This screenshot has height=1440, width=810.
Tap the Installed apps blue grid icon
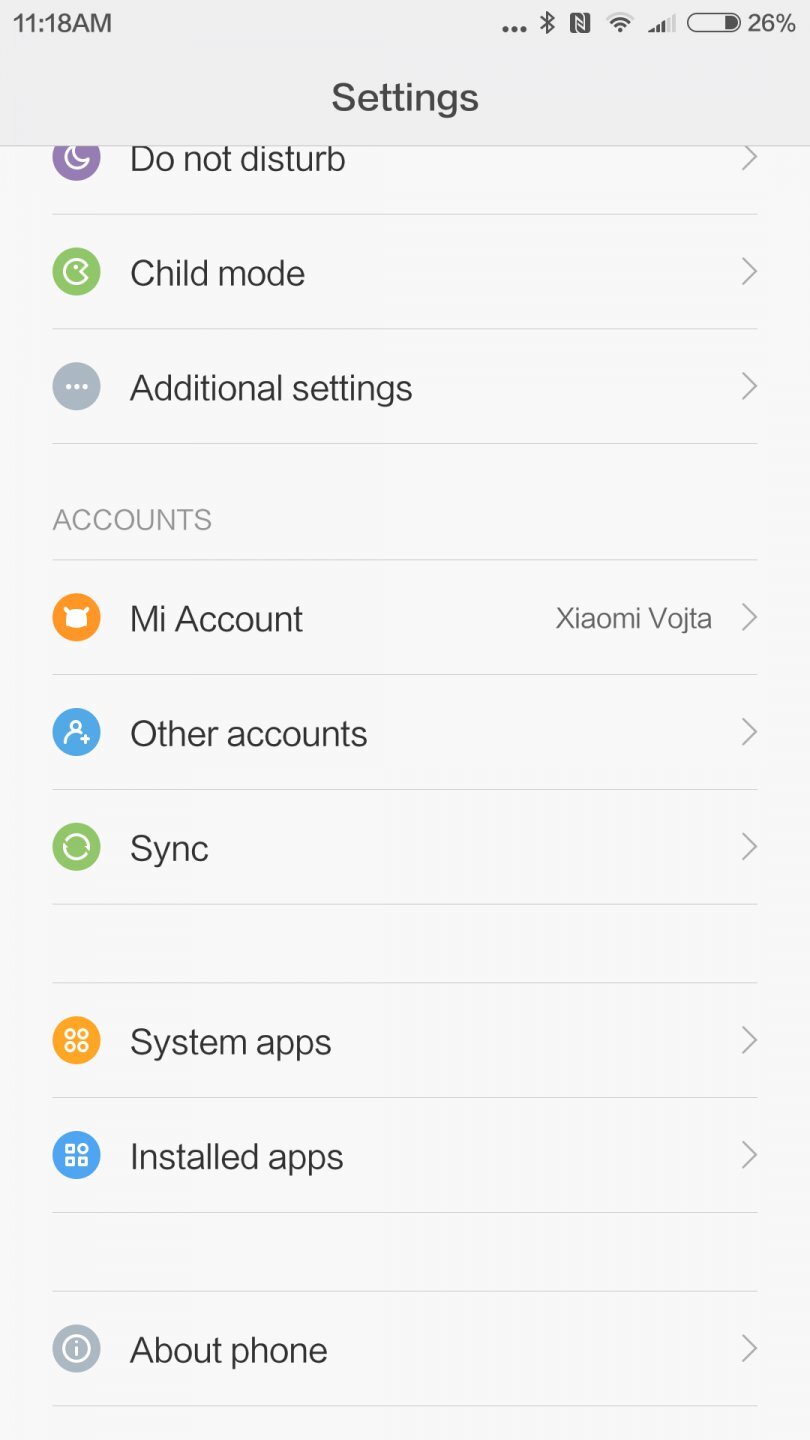pos(76,1156)
